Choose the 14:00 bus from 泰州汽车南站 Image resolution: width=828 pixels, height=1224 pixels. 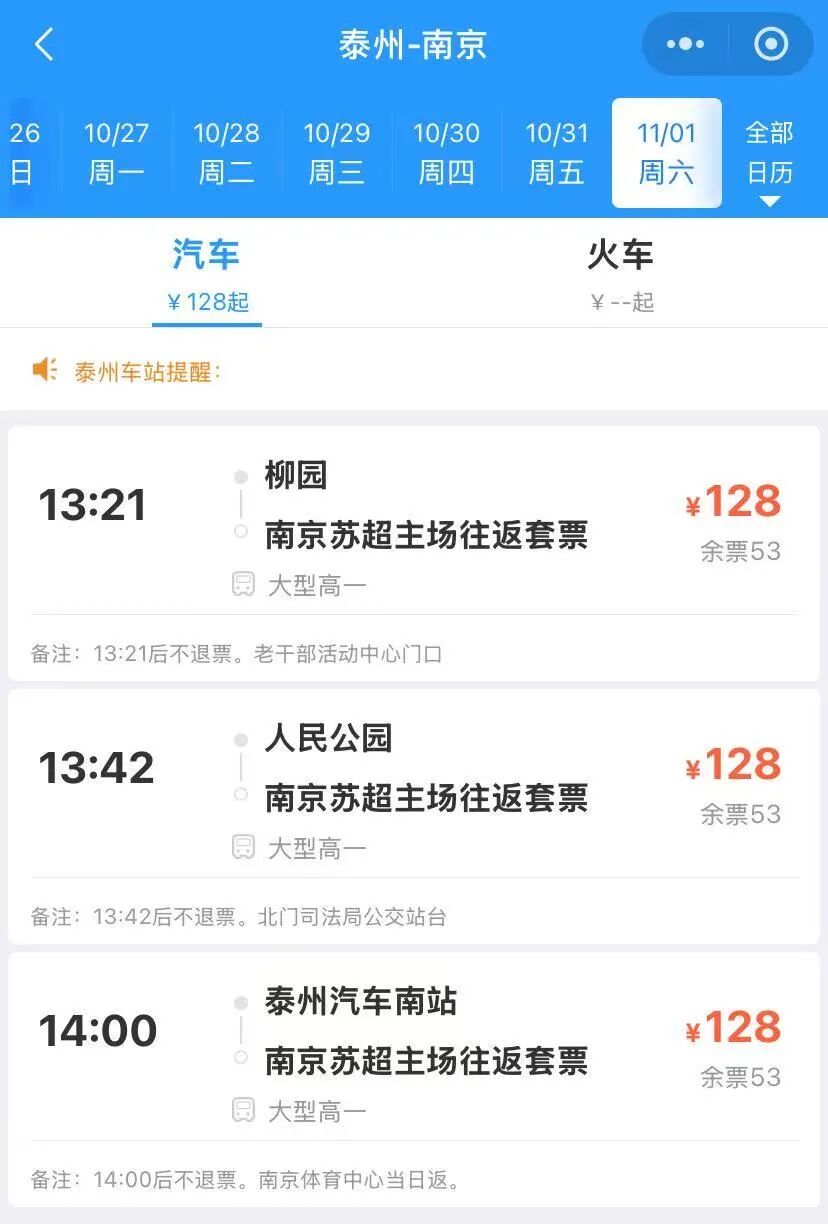point(413,1056)
